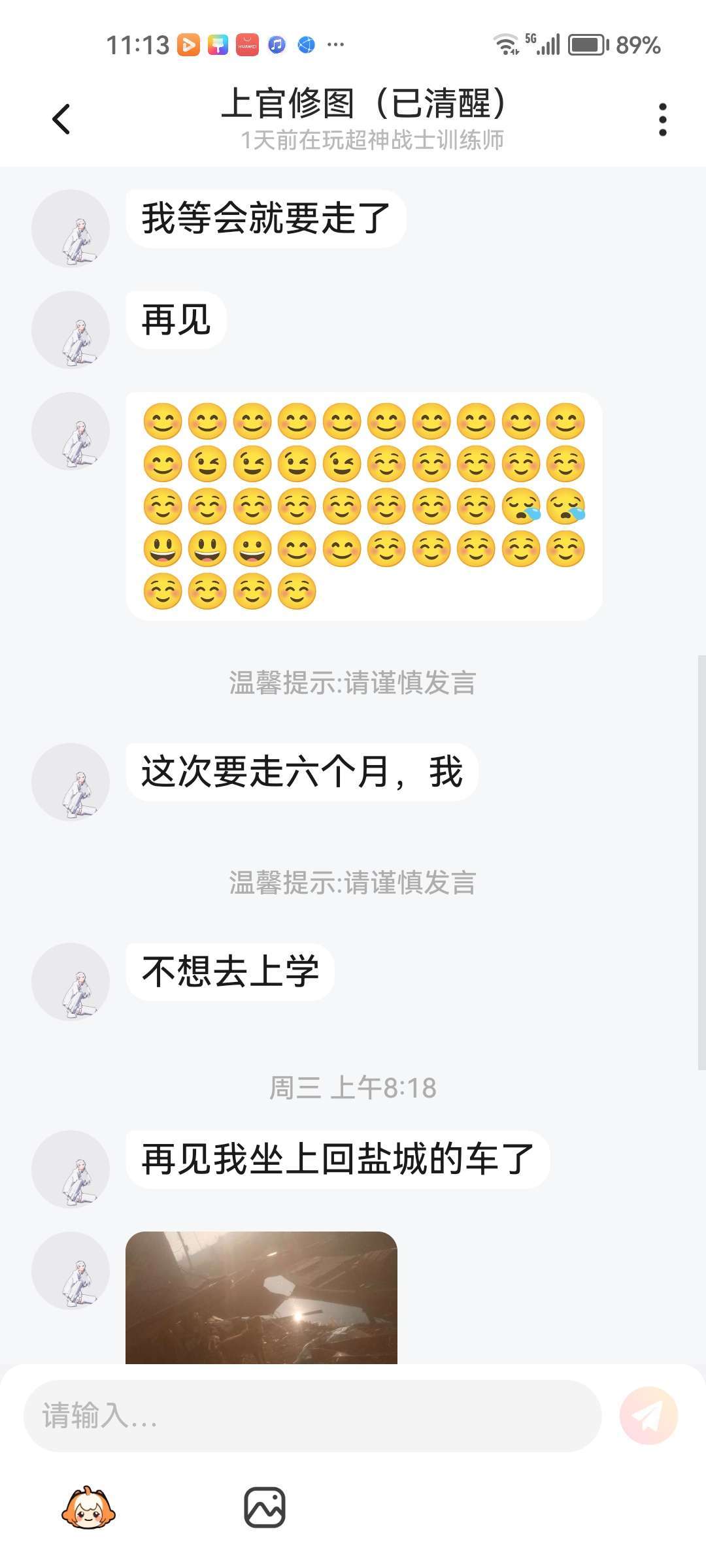Tap the 请输入 message input field
706x1568 pixels.
coord(312,1416)
